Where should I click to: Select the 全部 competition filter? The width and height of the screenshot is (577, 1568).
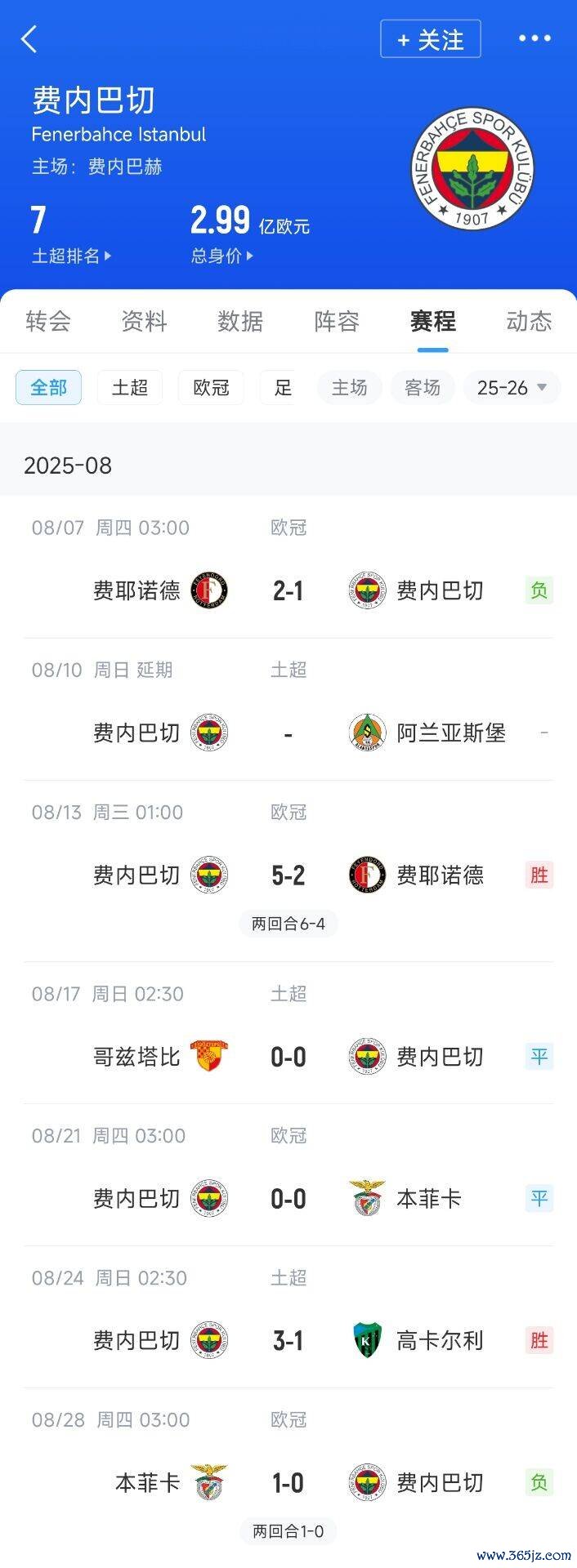48,387
